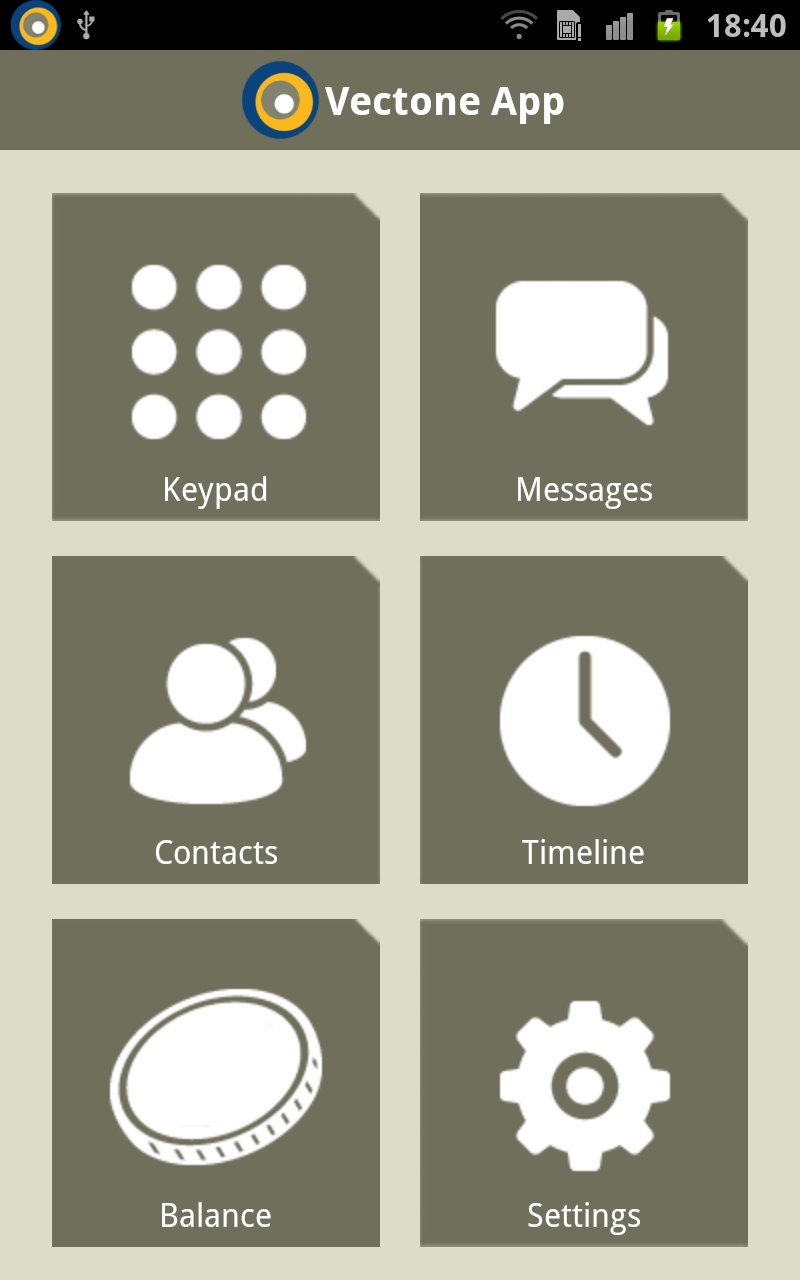The width and height of the screenshot is (800, 1280).
Task: Tap the Wi-Fi signal icon
Action: pos(519,25)
